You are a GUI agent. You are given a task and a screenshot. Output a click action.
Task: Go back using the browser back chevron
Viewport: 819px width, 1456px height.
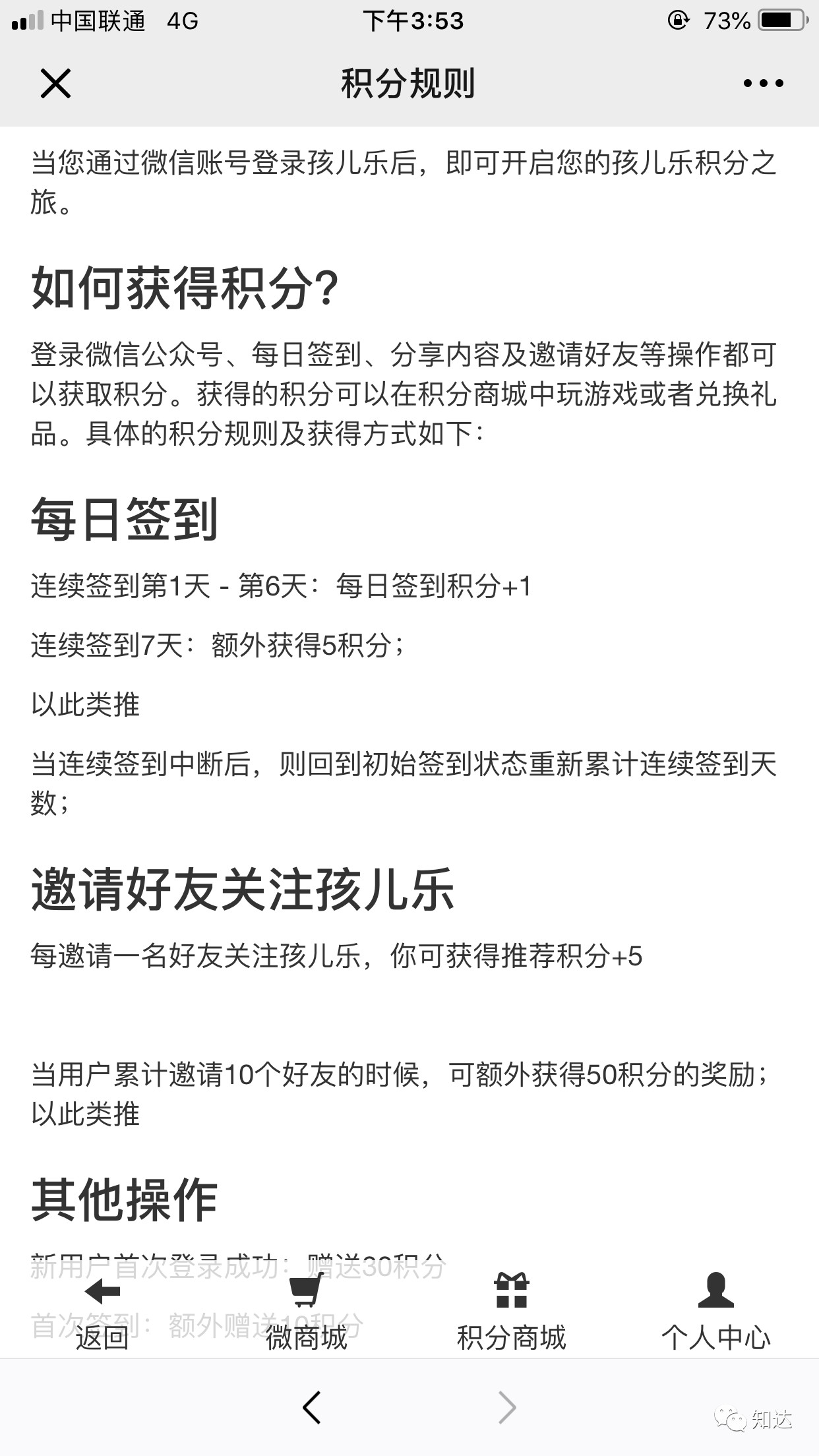(311, 1407)
